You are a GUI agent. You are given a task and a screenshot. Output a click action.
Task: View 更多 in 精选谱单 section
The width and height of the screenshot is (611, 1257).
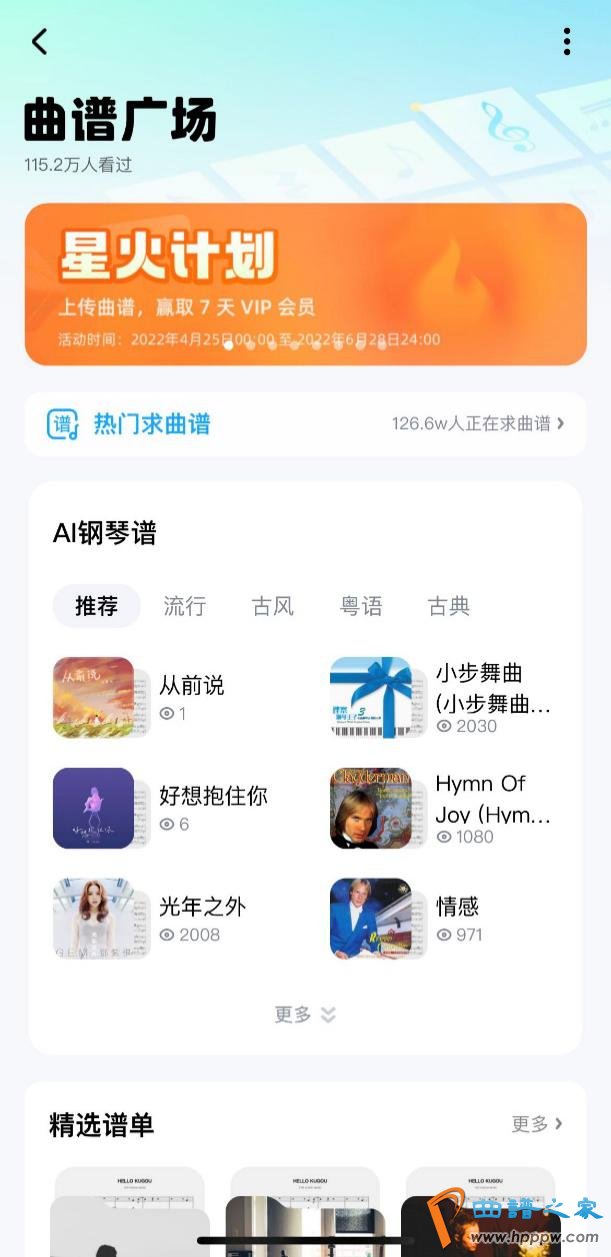pyautogui.click(x=537, y=1124)
